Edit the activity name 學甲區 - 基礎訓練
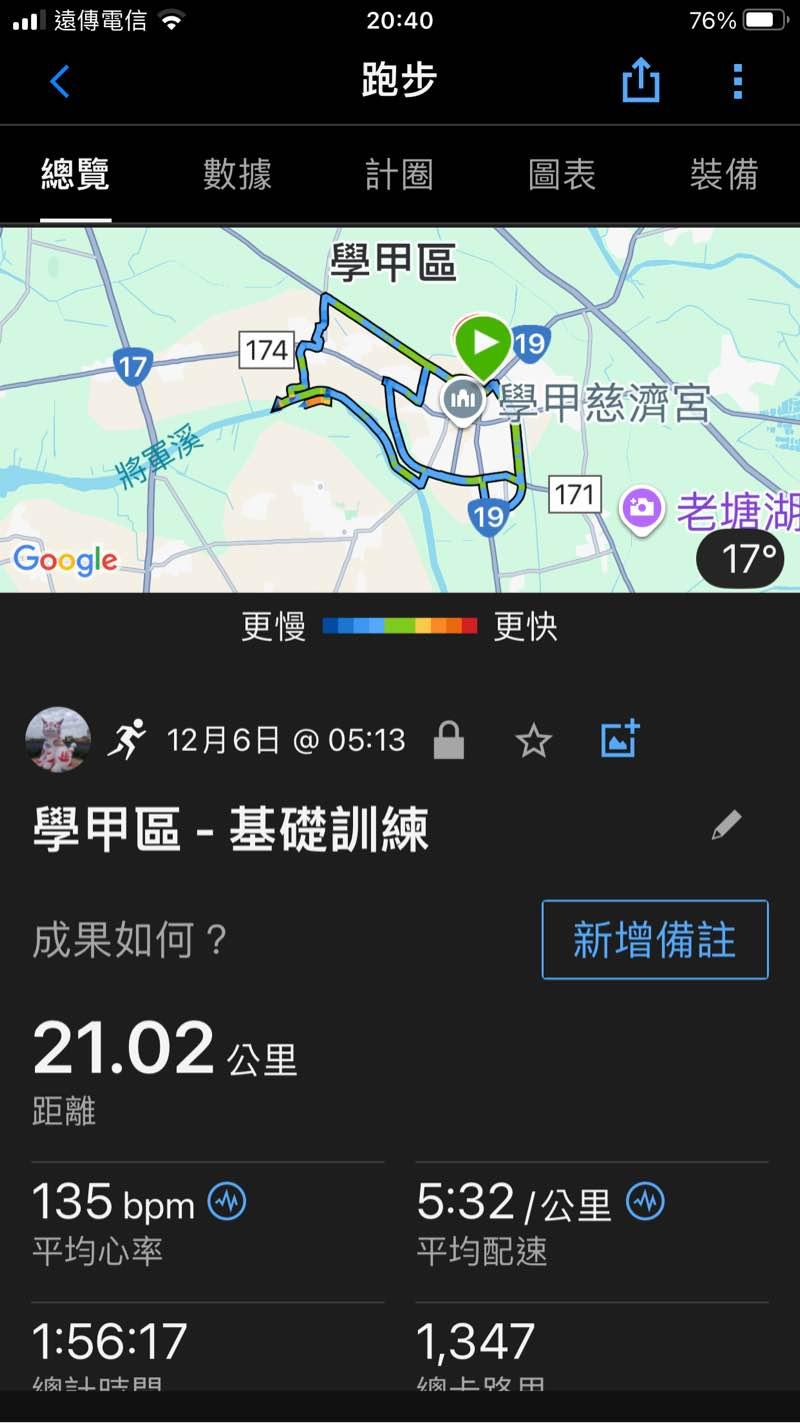Viewport: 800px width, 1423px height. pos(727,826)
